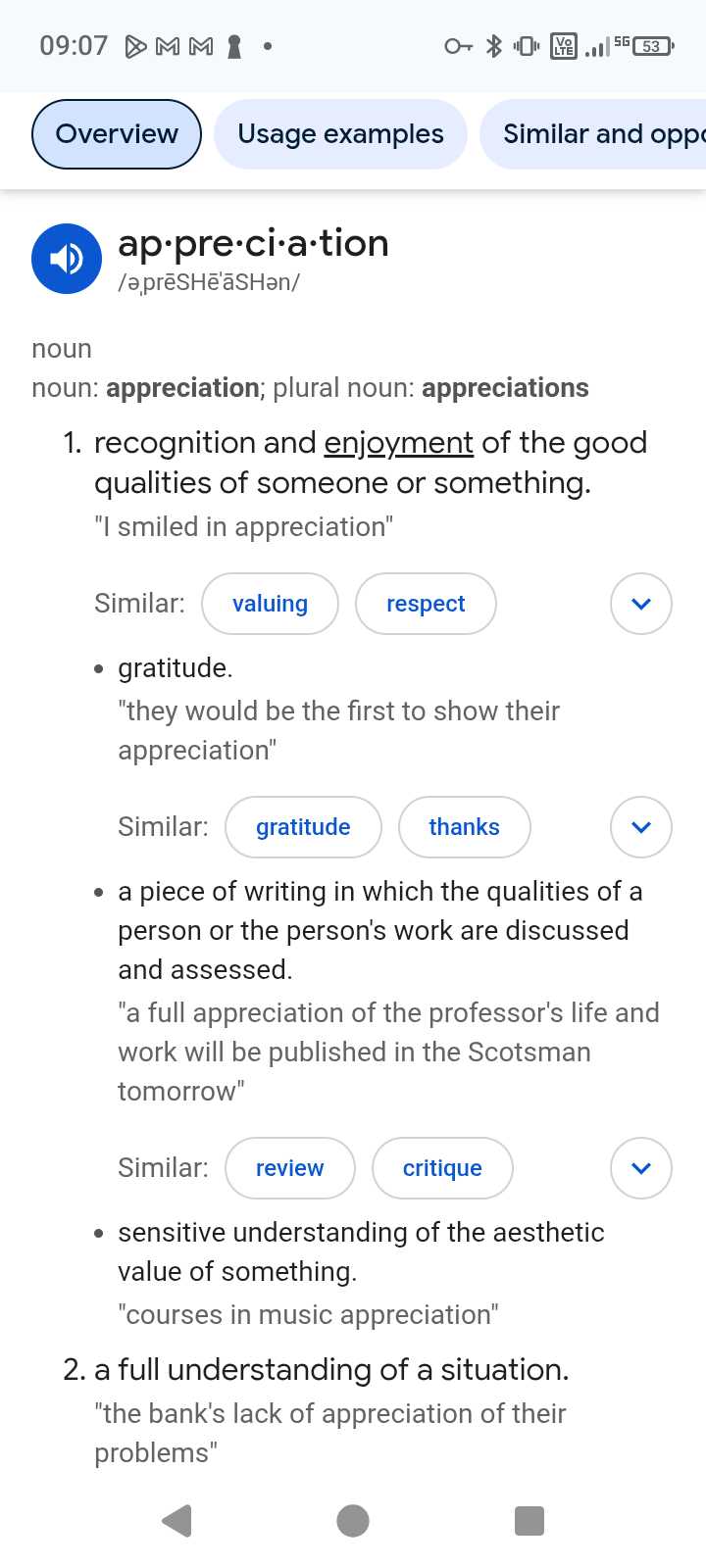Switch to the Usage examples tab
The height and width of the screenshot is (1568, 706).
(x=340, y=134)
